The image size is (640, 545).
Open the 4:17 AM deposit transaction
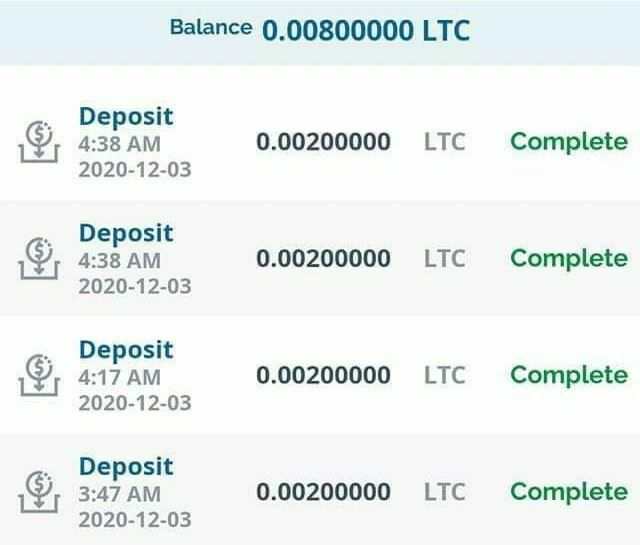tap(320, 375)
